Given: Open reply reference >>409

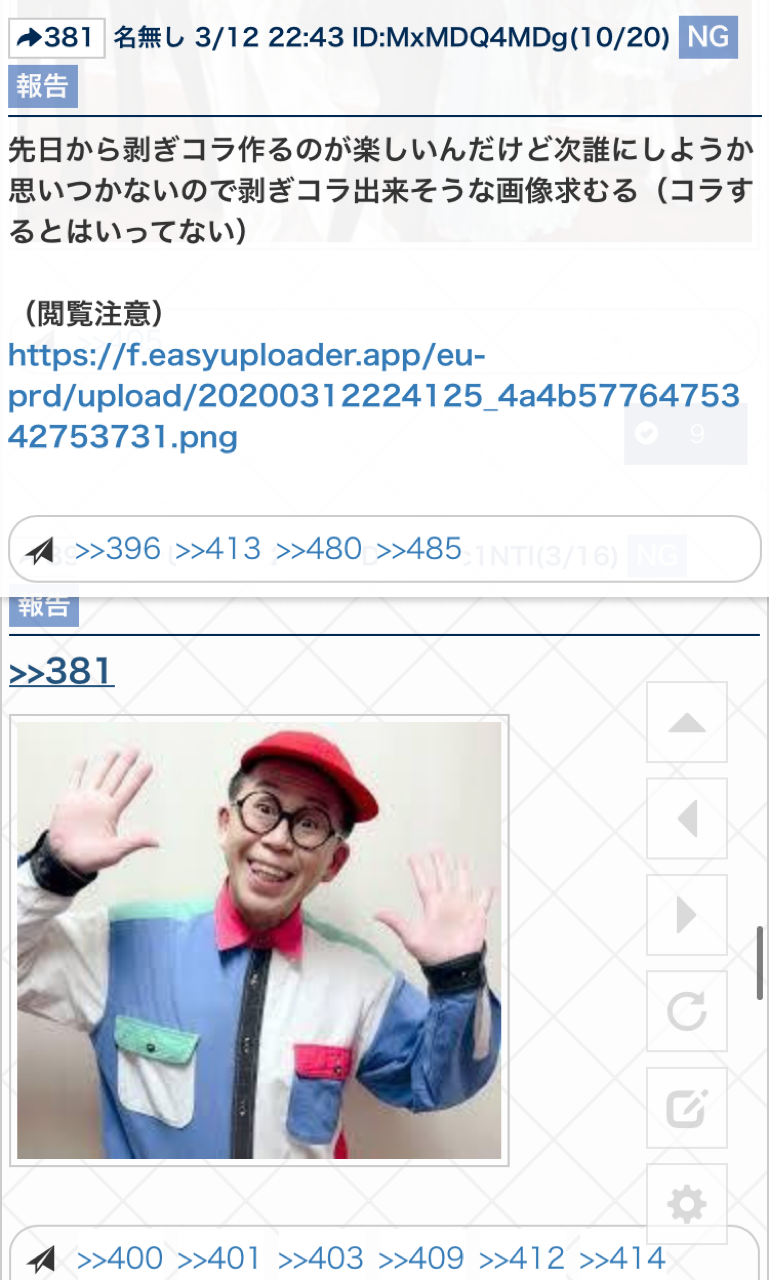Looking at the screenshot, I should 421,1258.
